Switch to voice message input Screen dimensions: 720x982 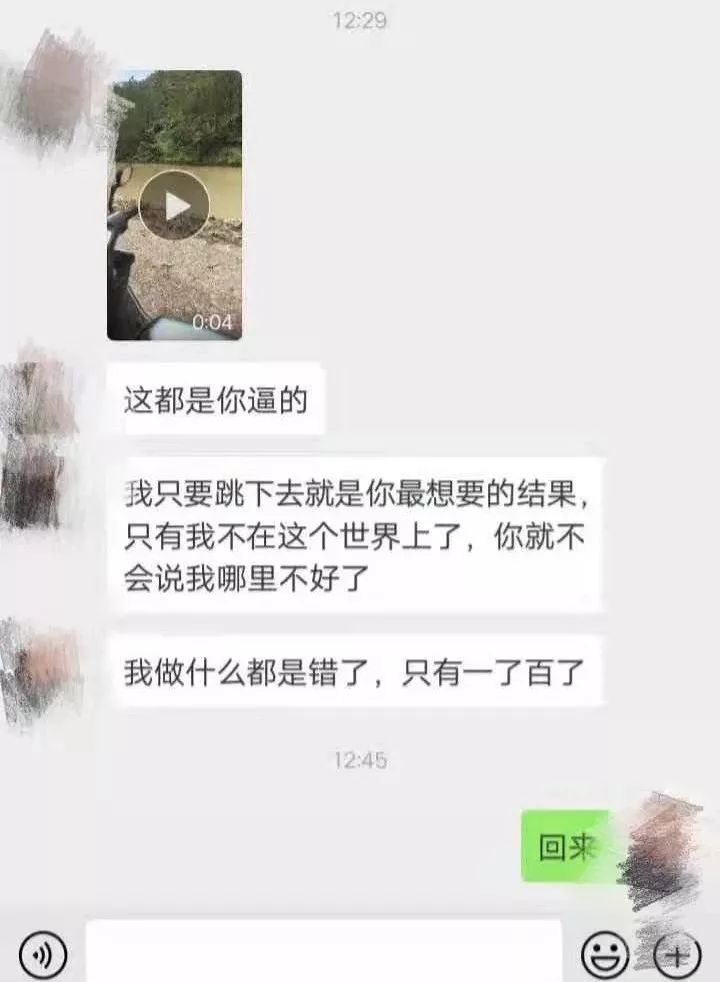click(x=43, y=955)
